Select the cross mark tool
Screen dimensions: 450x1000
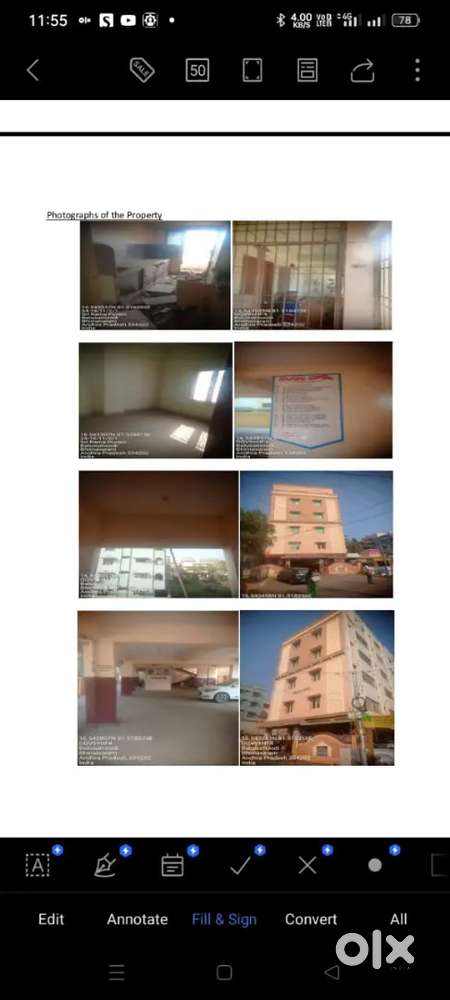point(307,865)
